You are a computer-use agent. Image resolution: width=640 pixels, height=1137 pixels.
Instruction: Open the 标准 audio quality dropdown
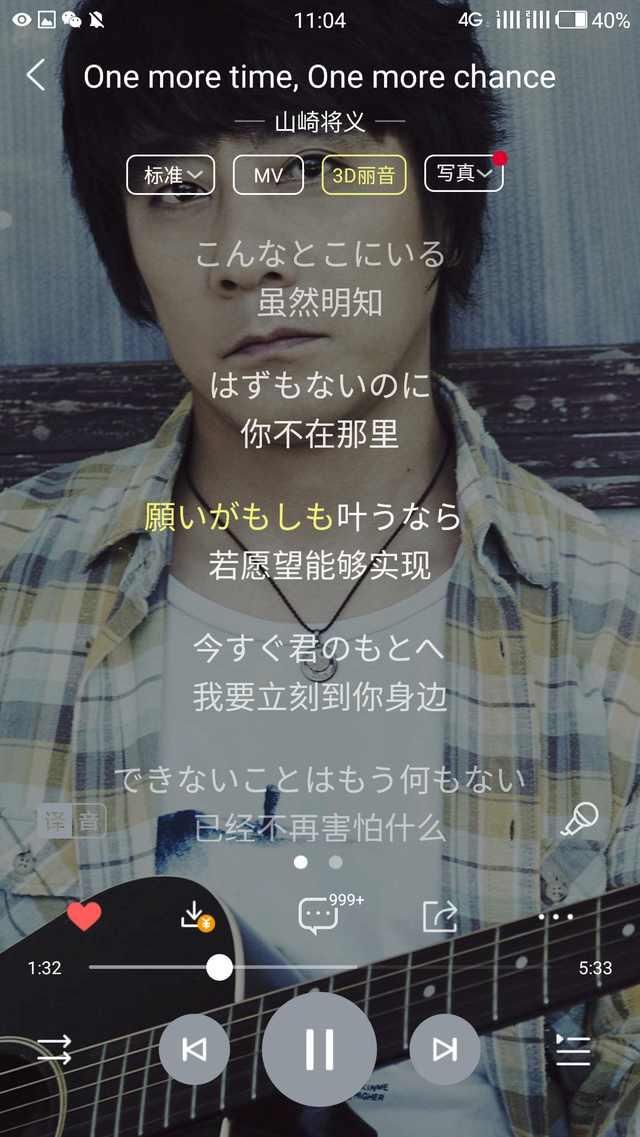[171, 175]
